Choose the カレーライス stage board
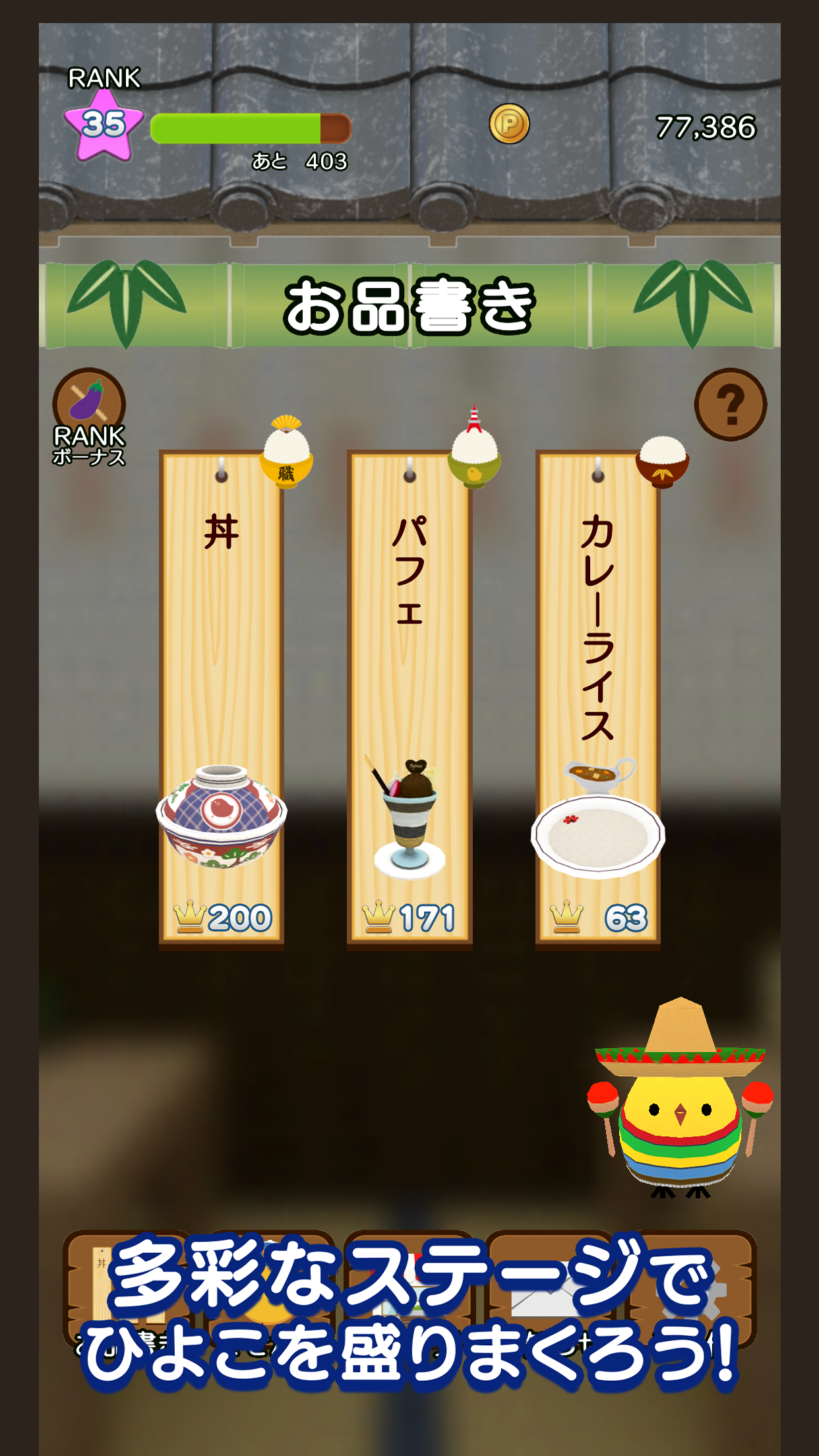 point(597,700)
